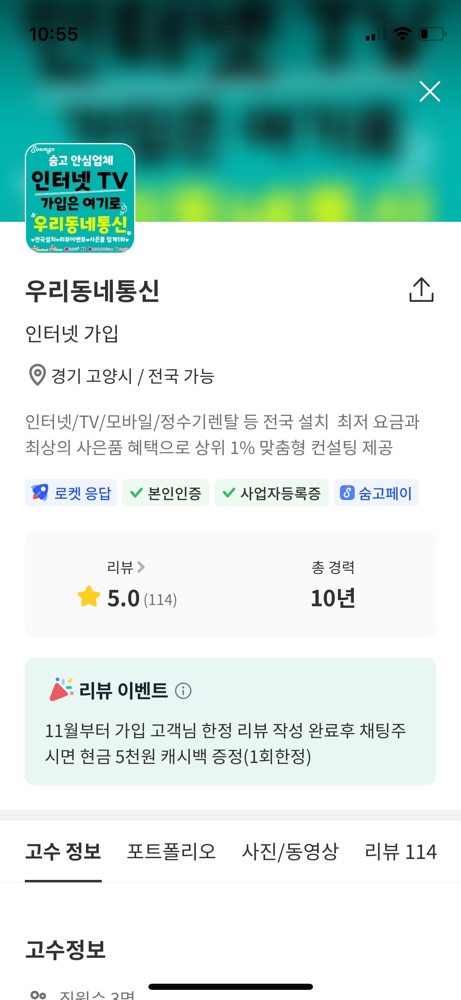Viewport: 461px width, 1000px height.
Task: Tap the 숨고페이 badge
Action: (x=376, y=493)
